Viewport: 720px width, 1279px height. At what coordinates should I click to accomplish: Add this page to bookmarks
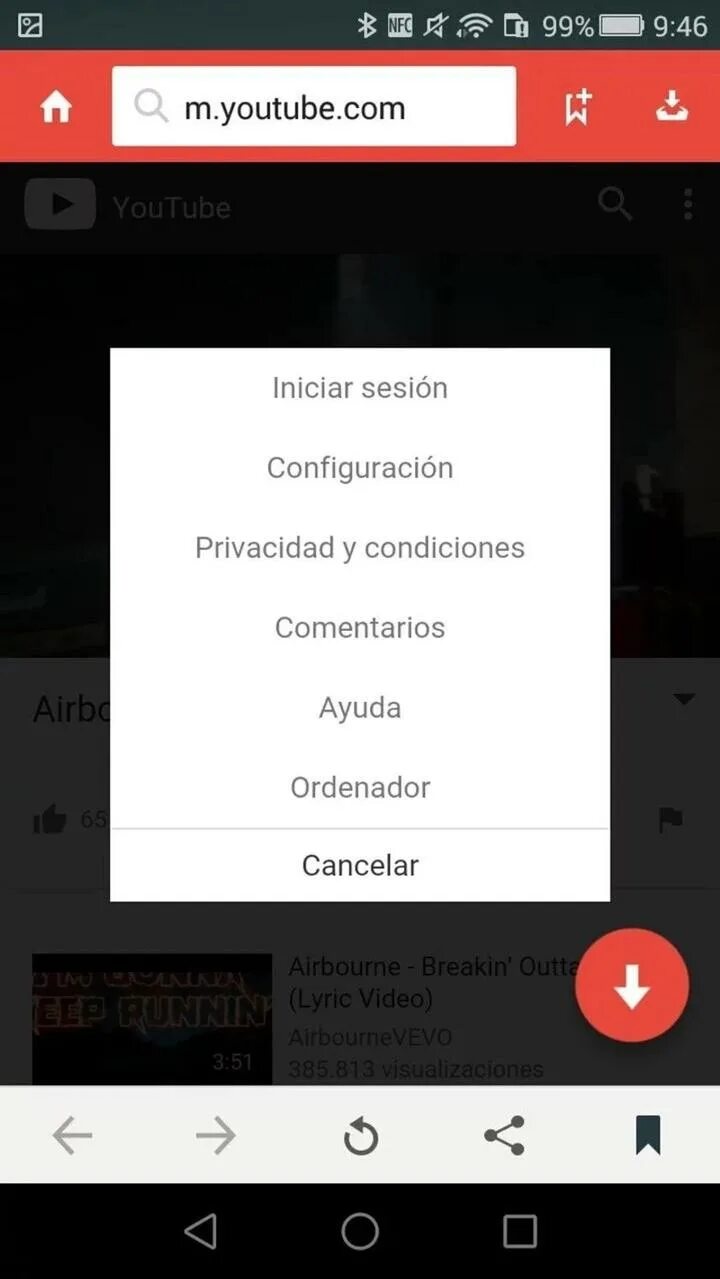[577, 107]
